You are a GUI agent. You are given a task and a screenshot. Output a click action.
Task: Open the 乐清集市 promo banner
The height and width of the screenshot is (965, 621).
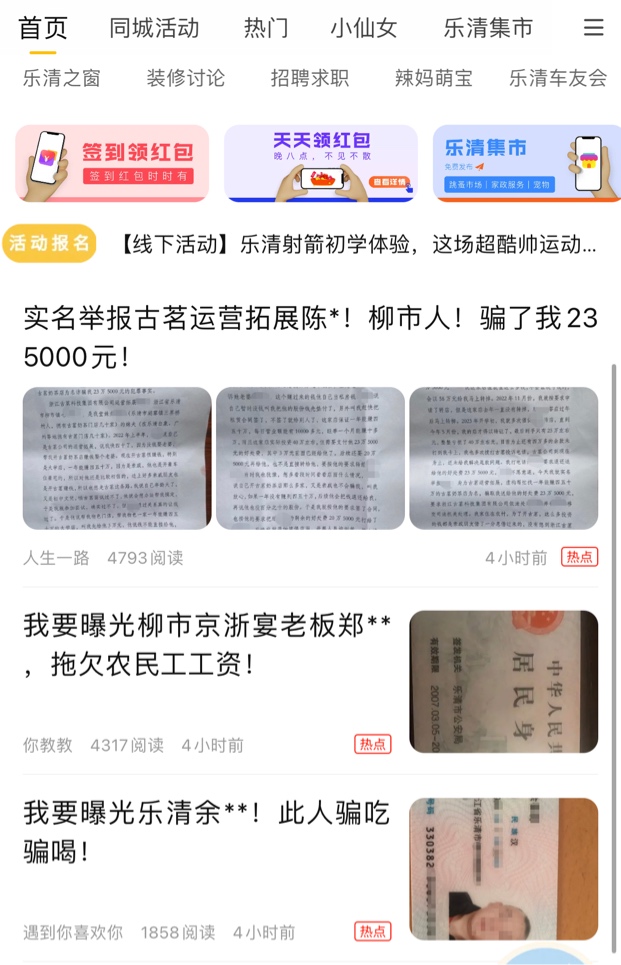tap(526, 163)
